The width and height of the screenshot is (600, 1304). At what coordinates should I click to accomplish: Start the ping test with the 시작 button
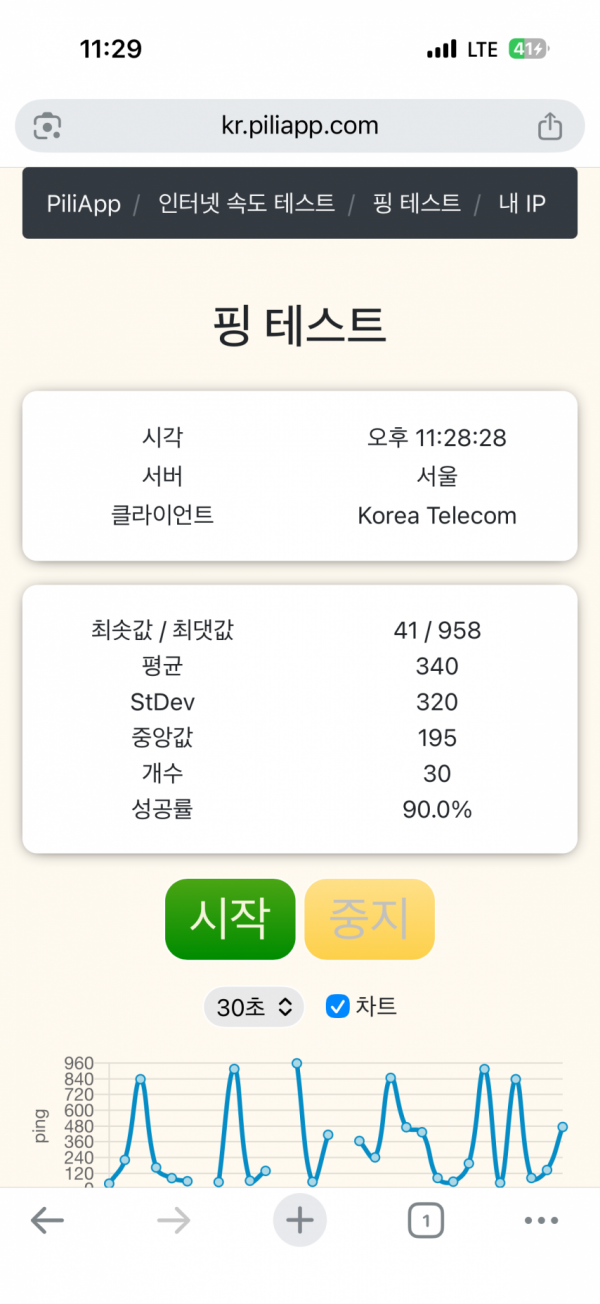pyautogui.click(x=230, y=919)
